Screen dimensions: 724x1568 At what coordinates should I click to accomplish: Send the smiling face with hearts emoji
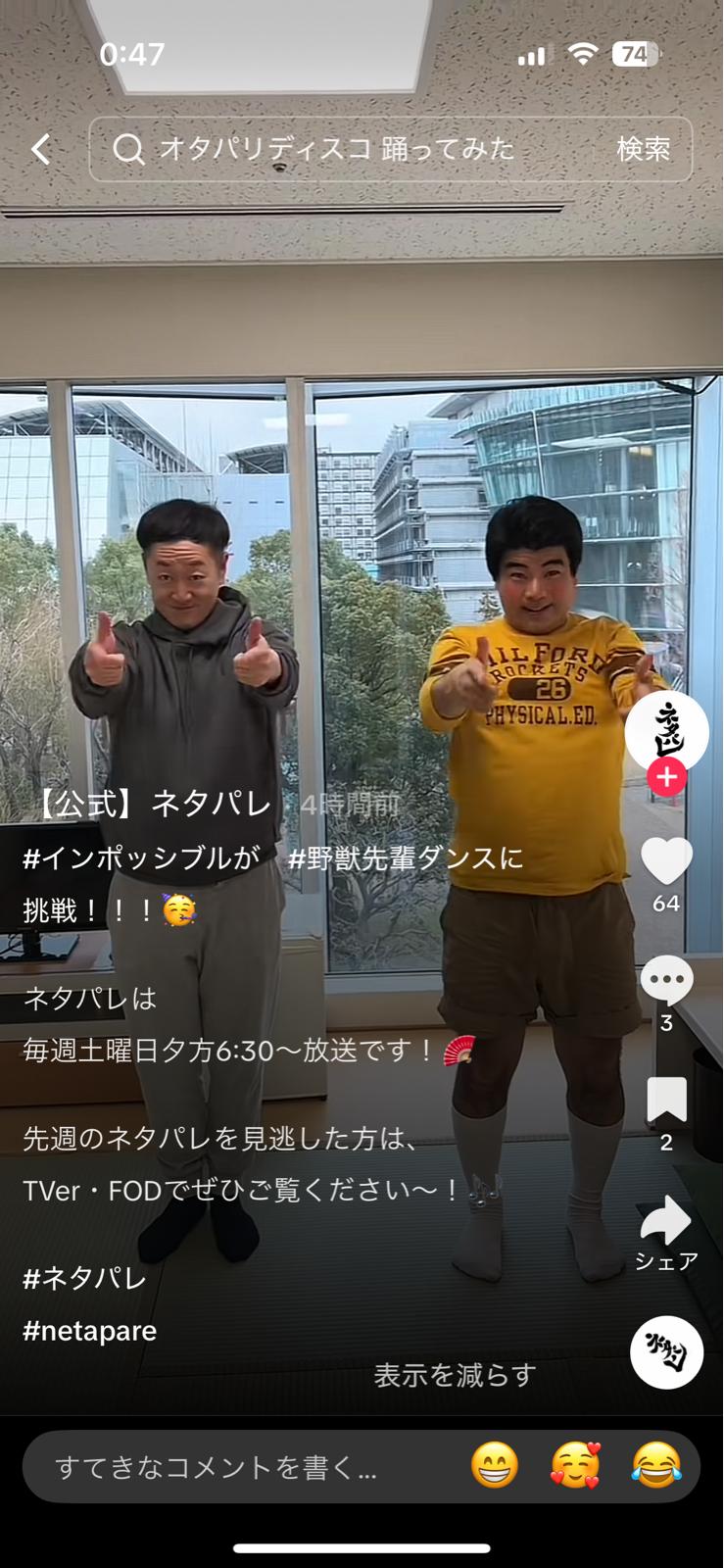pos(575,1466)
